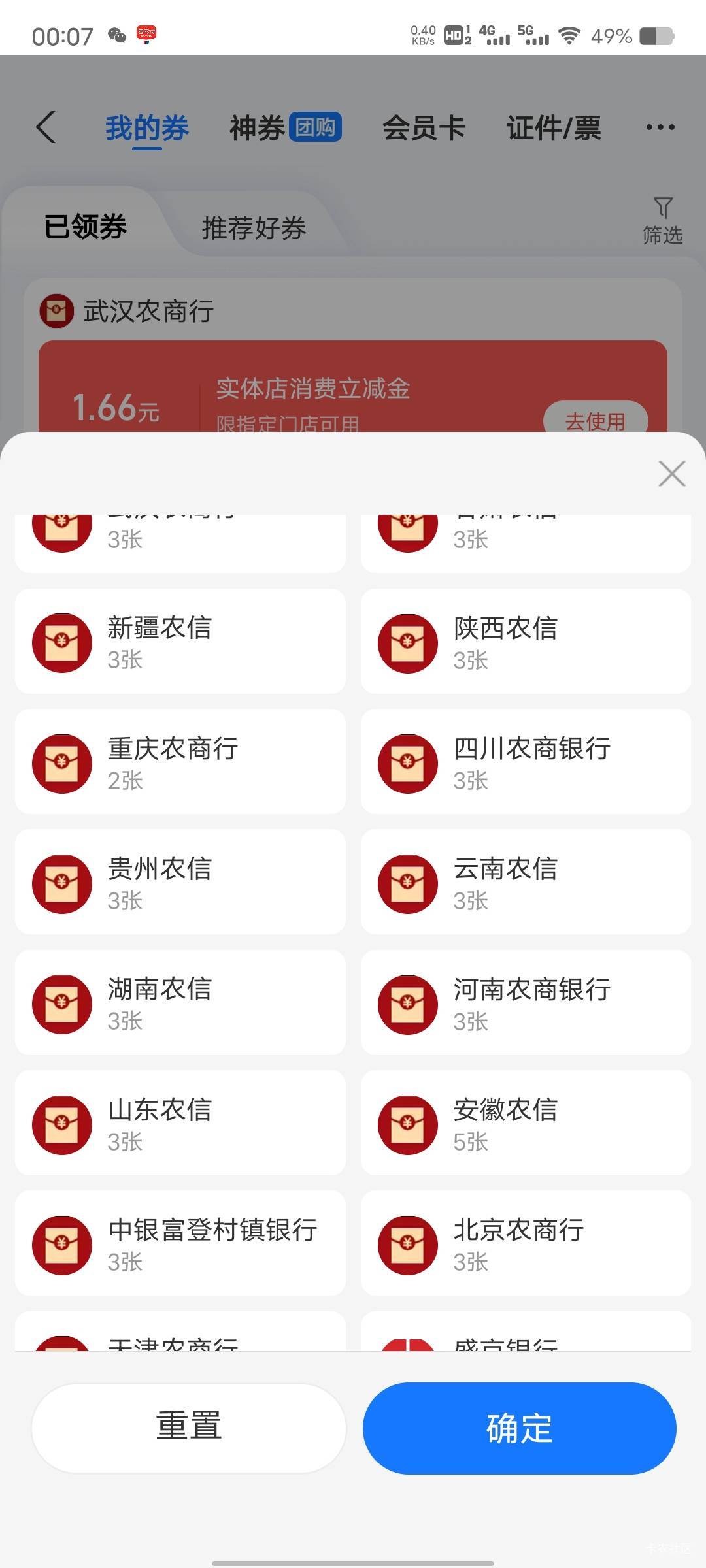Reset filters with 重置 button

[189, 1428]
